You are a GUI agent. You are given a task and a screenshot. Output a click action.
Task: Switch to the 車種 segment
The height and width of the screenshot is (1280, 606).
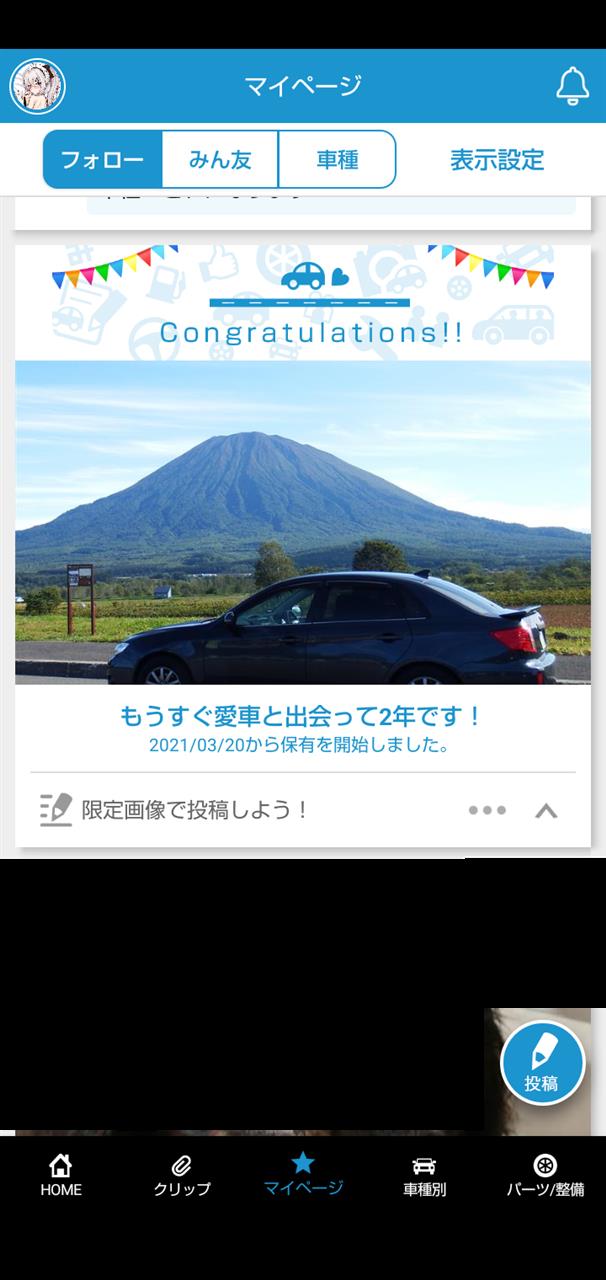click(x=337, y=159)
